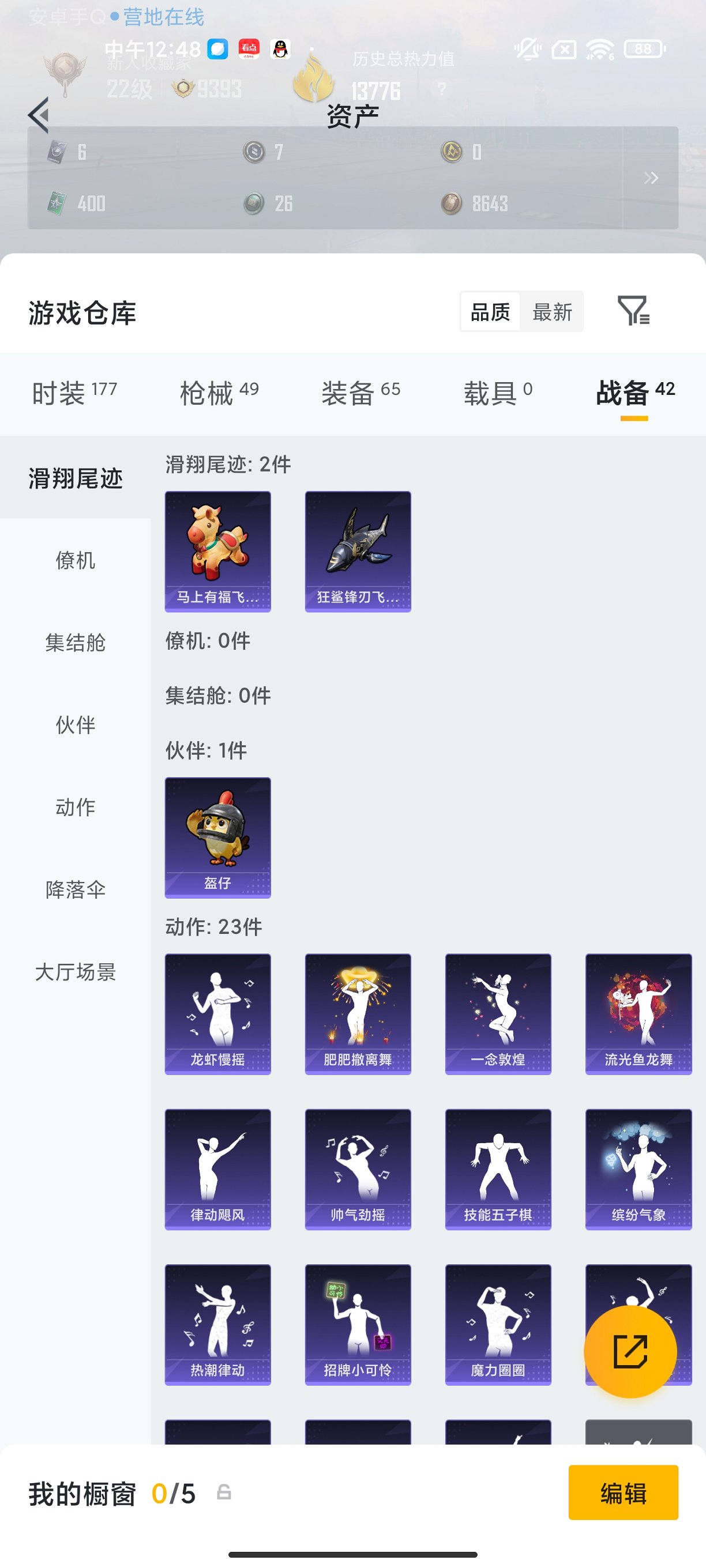Toggle sorting to 最新
The image size is (706, 1568).
pyautogui.click(x=552, y=312)
